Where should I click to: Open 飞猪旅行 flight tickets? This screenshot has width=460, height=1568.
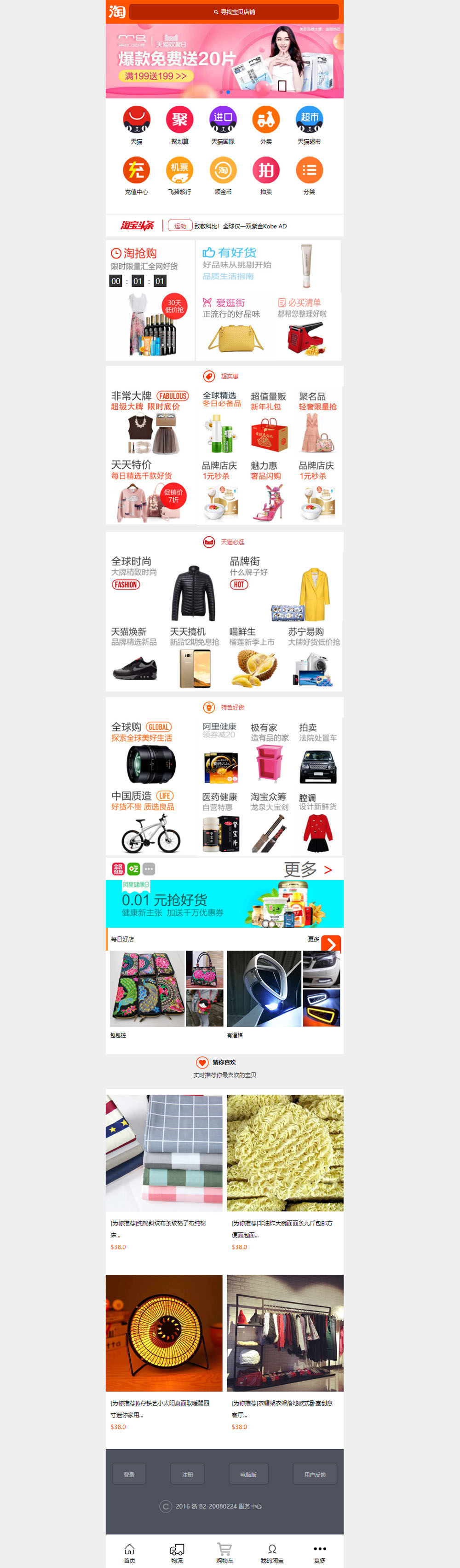[179, 171]
